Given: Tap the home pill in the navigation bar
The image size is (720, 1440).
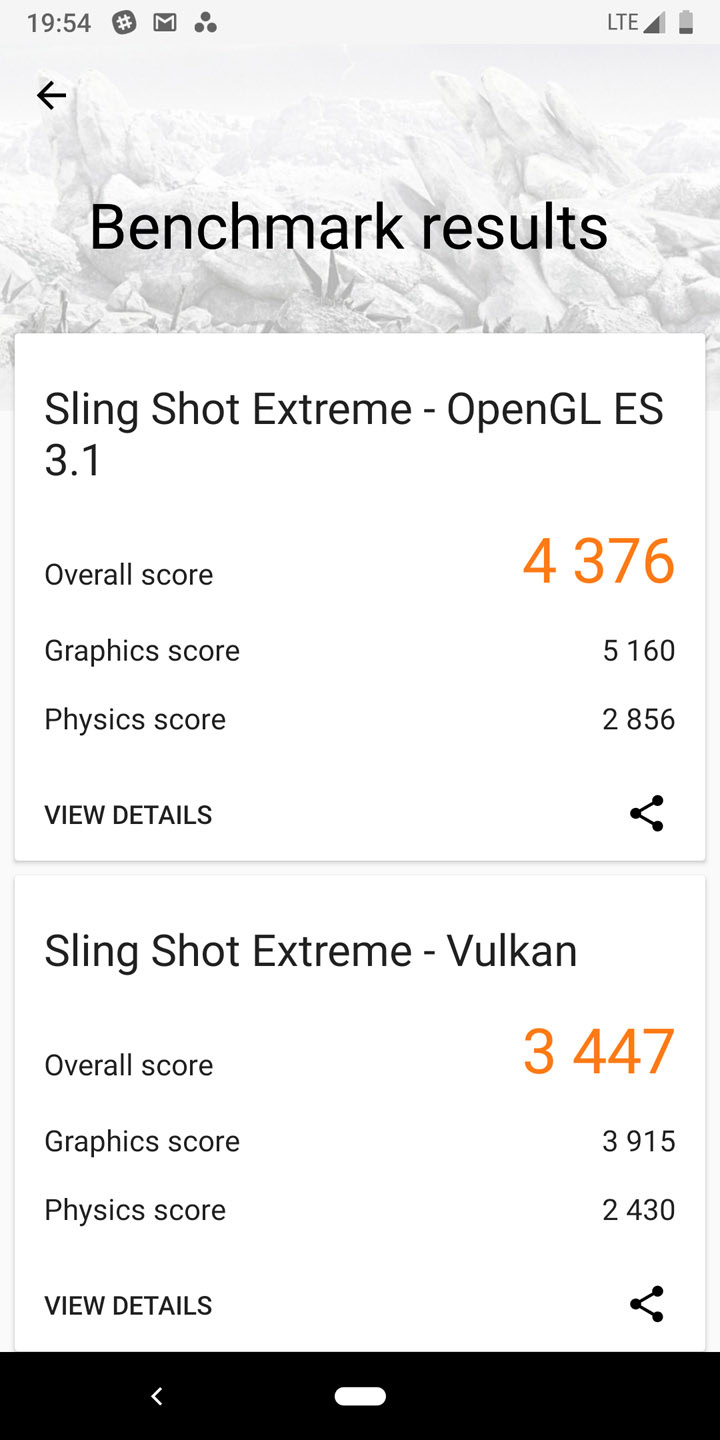Looking at the screenshot, I should pos(360,1396).
